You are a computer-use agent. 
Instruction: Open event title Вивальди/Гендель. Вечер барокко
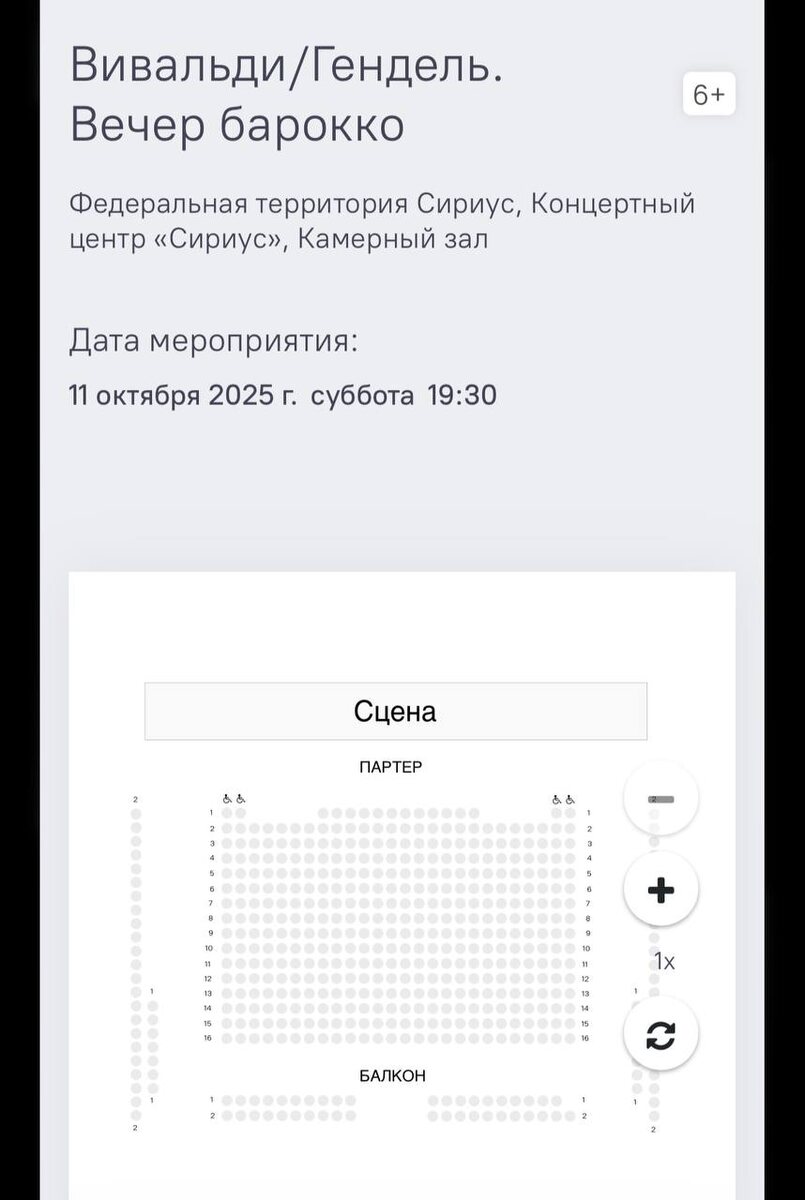point(287,95)
